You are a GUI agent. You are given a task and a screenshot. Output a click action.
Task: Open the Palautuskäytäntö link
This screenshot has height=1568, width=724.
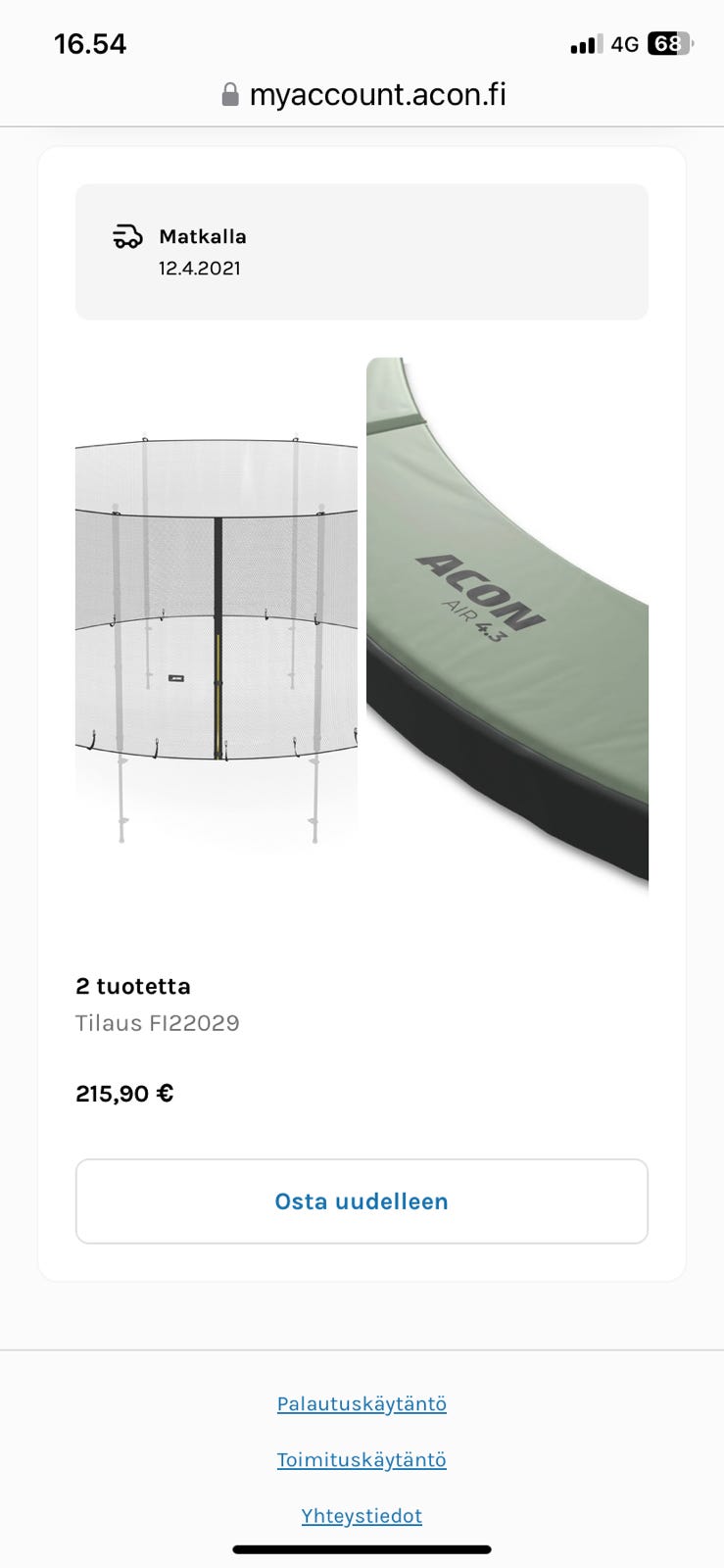(x=362, y=1403)
